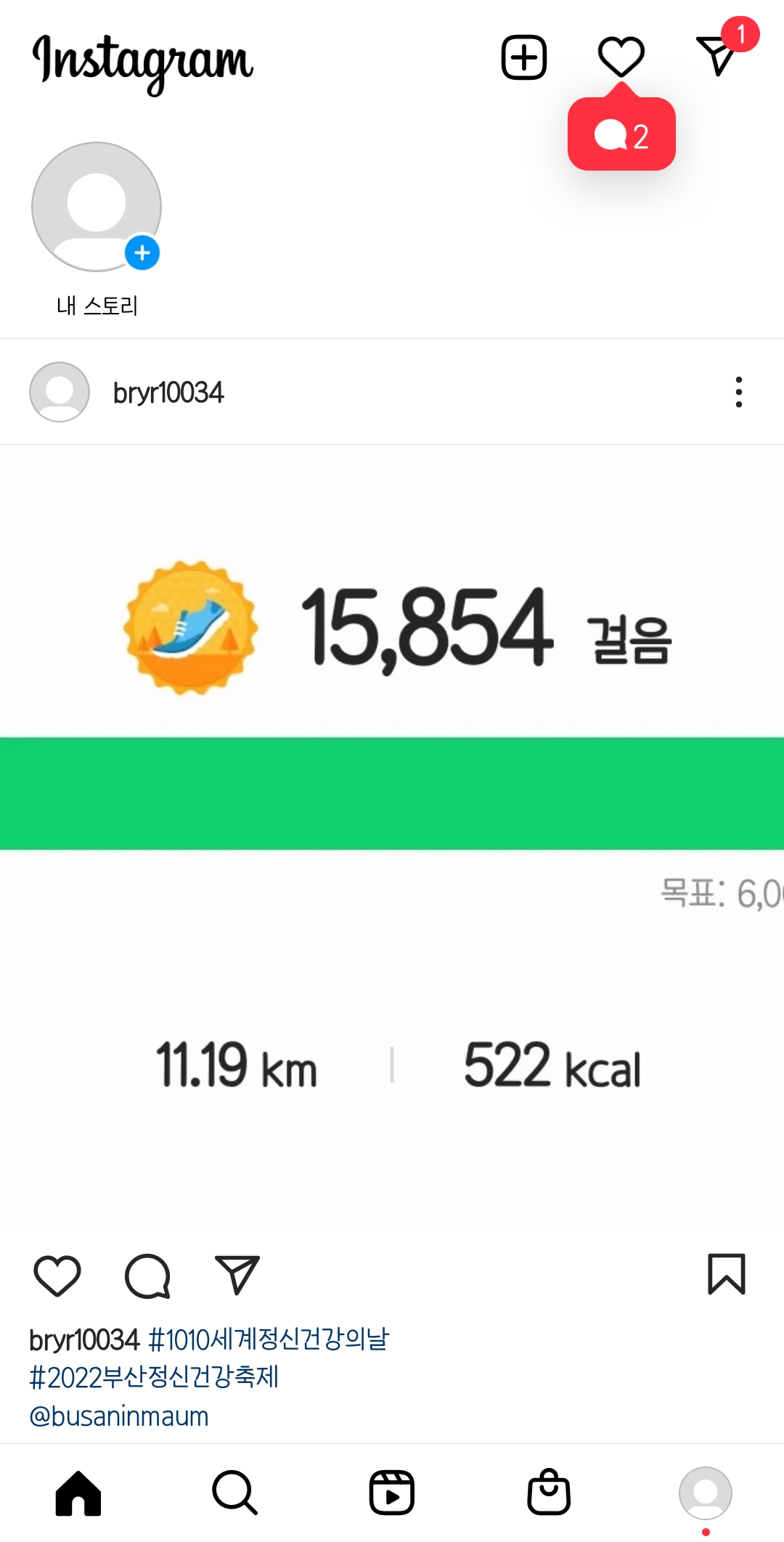Like bryr10034's post
Viewport: 784px width, 1542px height.
coord(57,1275)
